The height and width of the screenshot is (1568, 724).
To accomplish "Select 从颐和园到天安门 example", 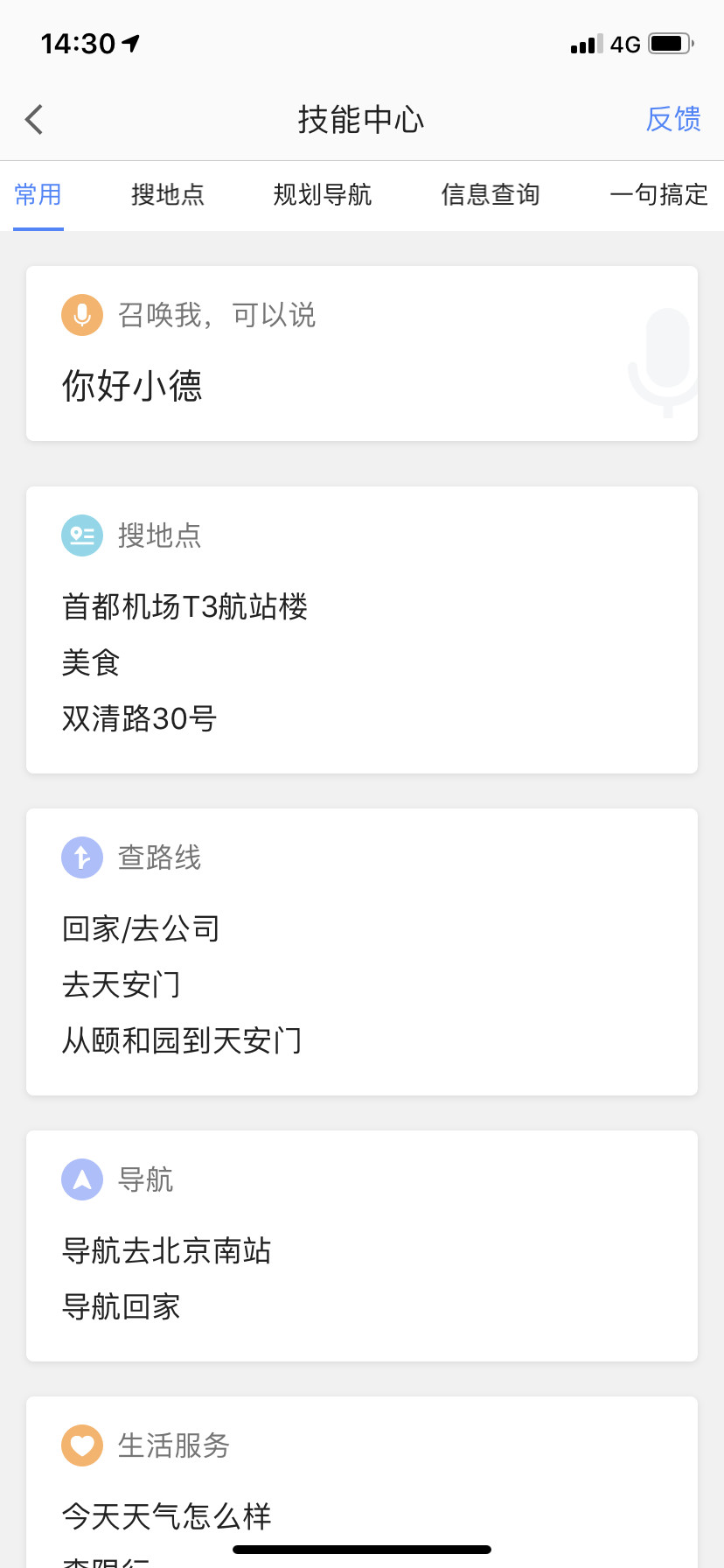I will click(x=182, y=1040).
